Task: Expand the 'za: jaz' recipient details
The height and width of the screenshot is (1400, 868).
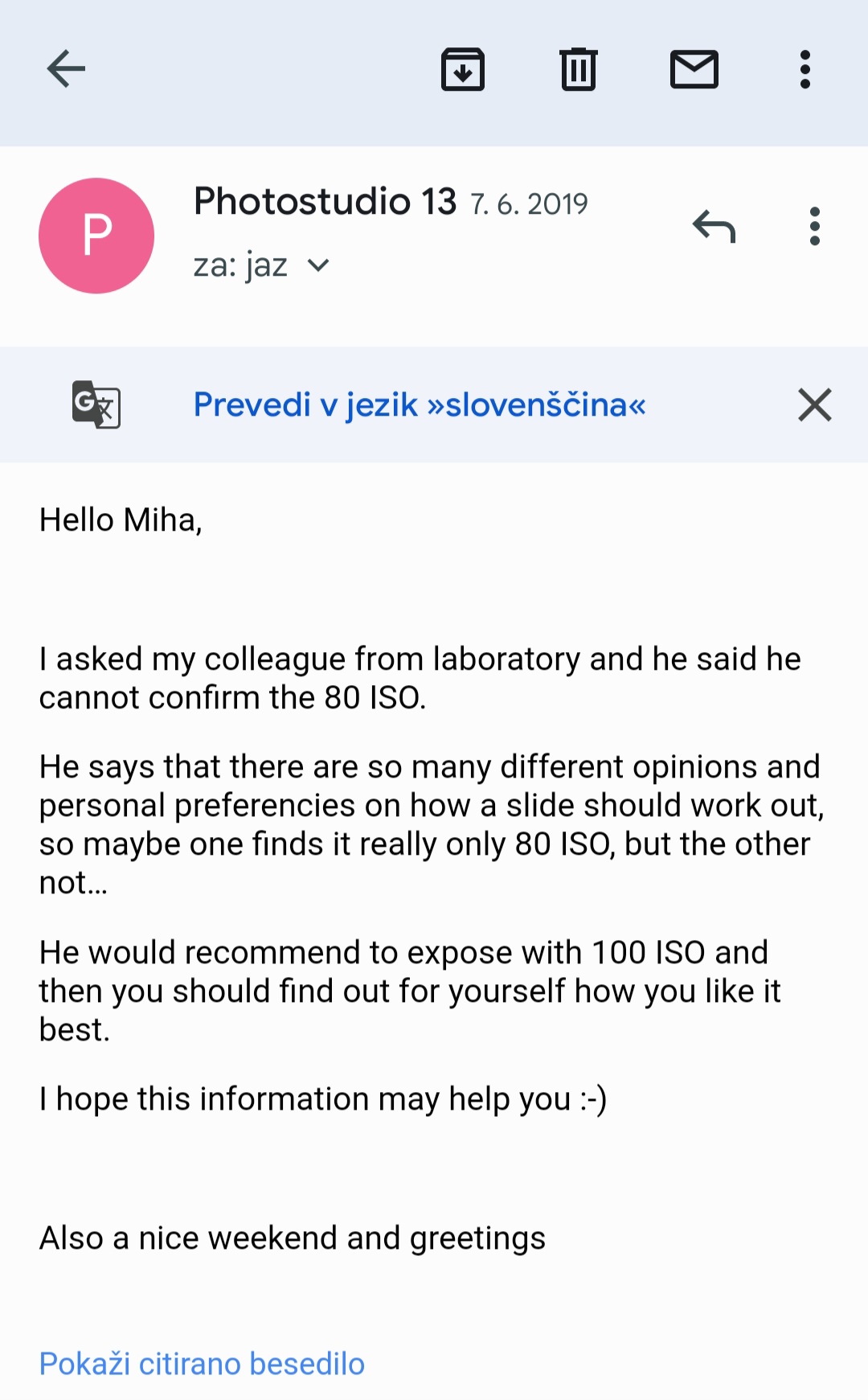Action: coord(241,265)
